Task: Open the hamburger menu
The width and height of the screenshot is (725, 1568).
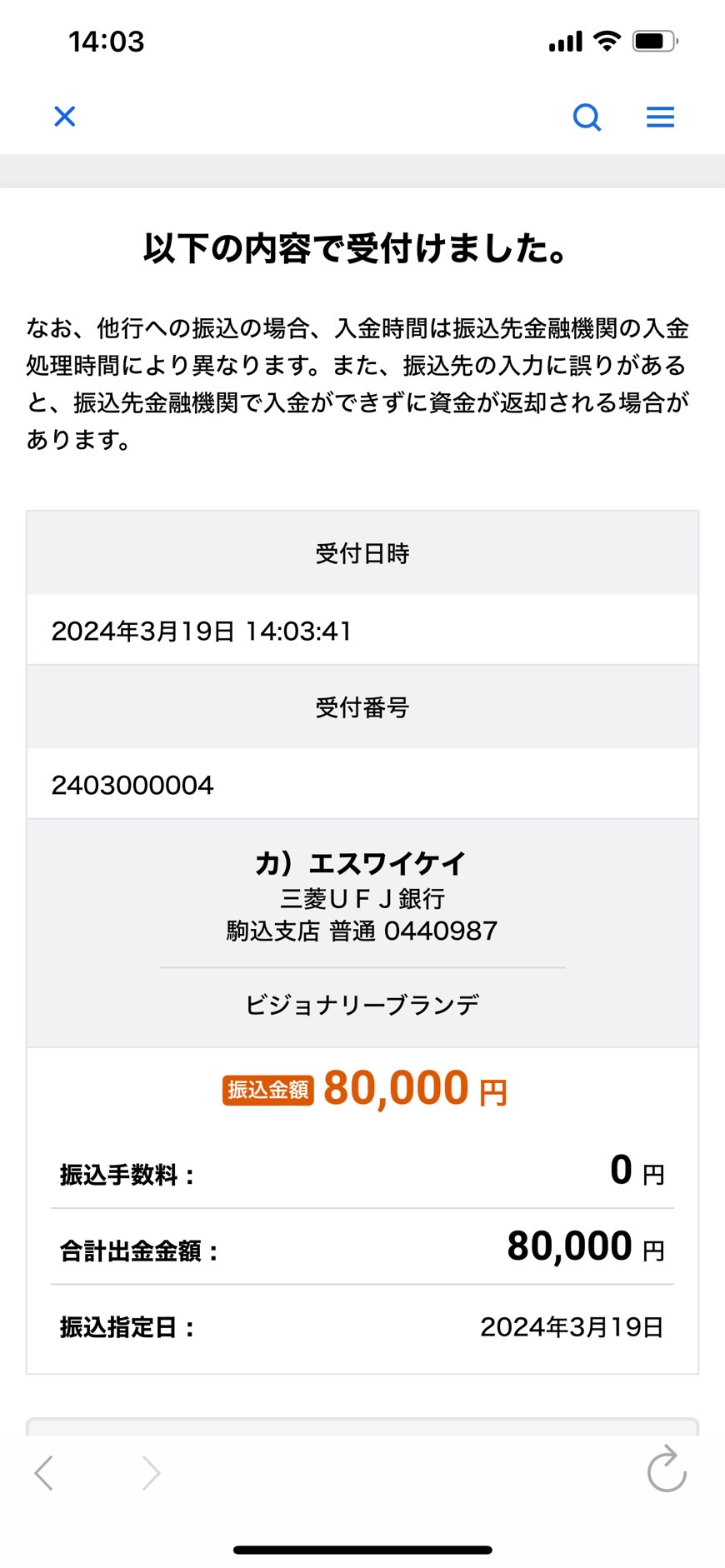Action: click(x=661, y=117)
